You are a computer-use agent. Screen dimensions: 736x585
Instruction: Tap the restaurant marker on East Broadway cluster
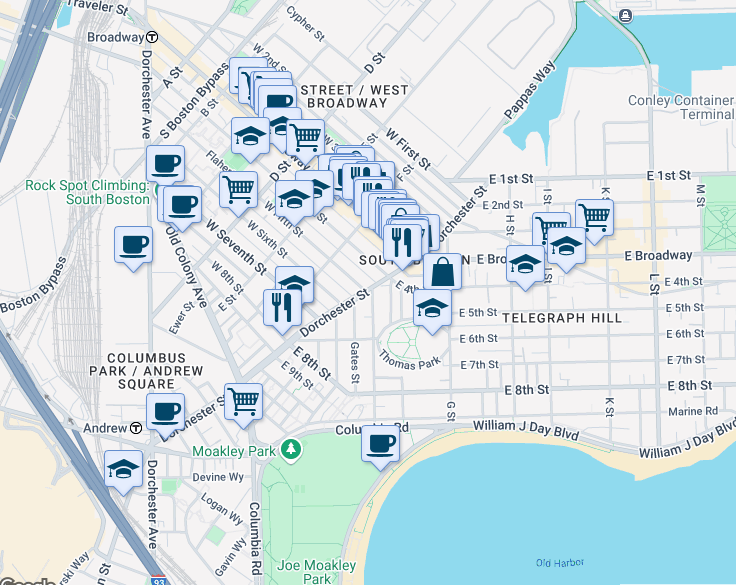[402, 243]
